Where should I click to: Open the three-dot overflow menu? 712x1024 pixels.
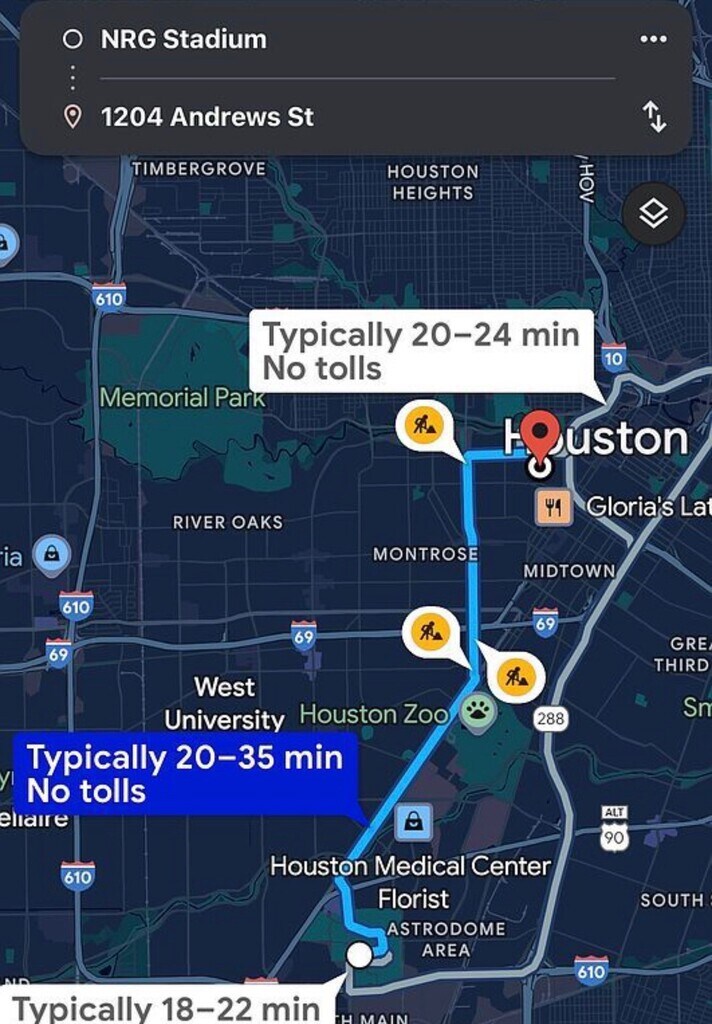[x=653, y=39]
